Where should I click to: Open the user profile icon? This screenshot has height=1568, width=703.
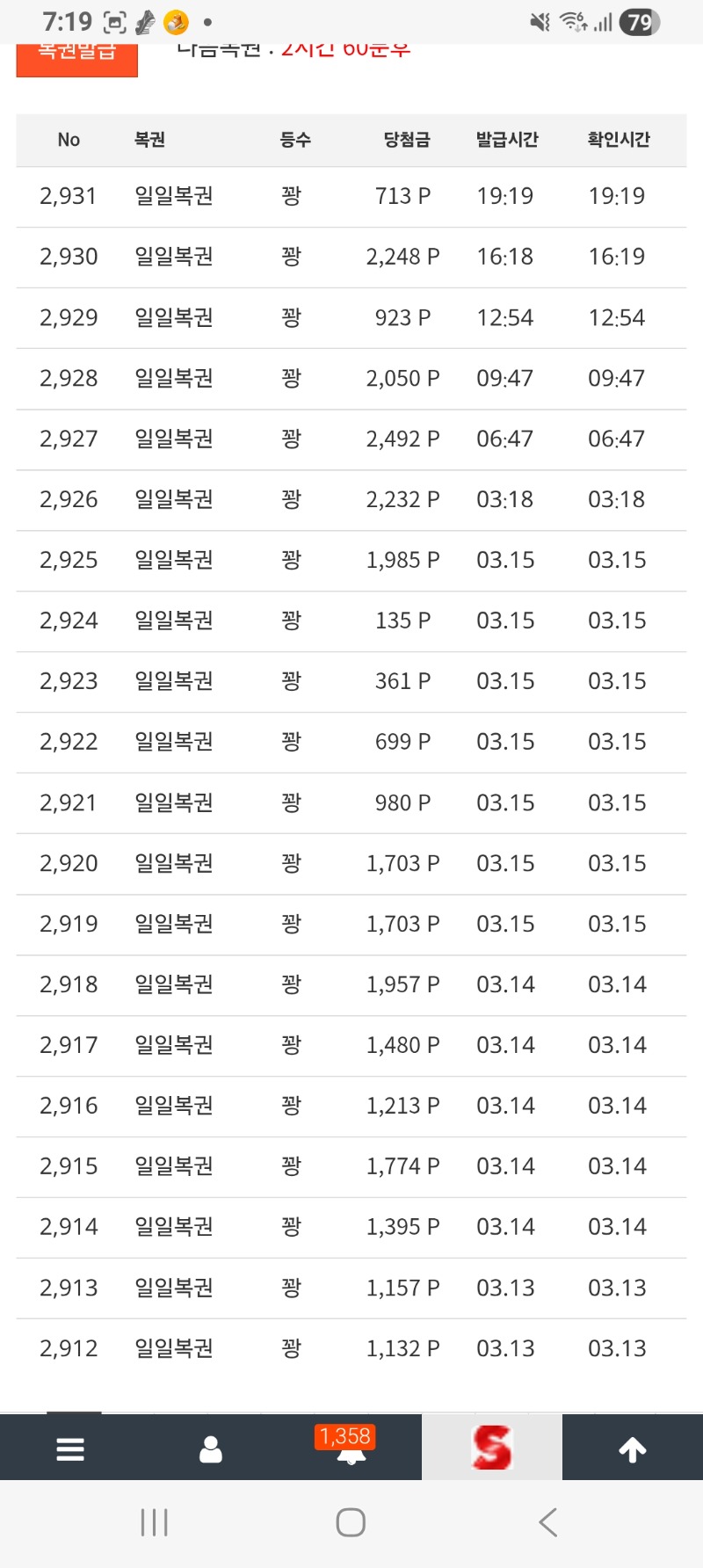(x=211, y=1448)
